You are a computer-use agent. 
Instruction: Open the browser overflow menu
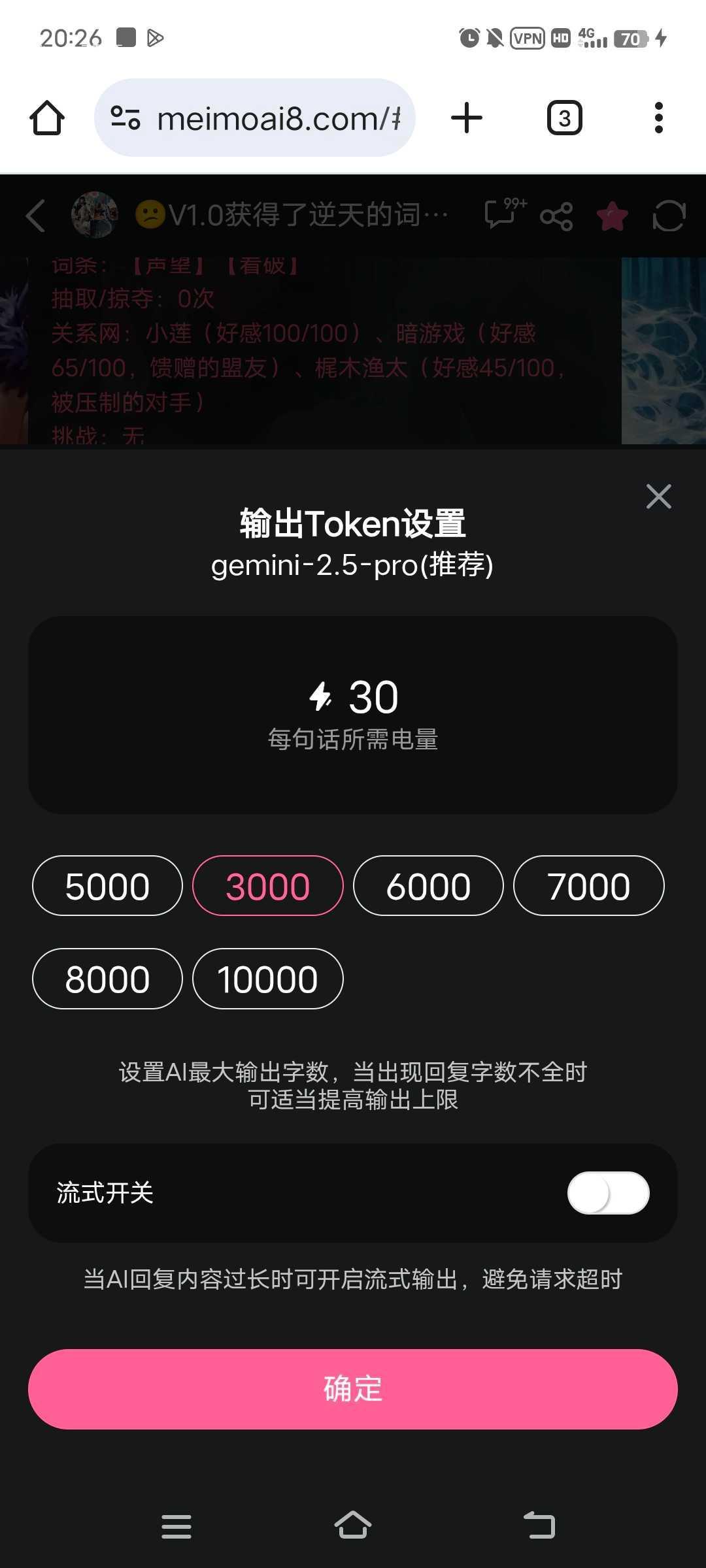(658, 118)
